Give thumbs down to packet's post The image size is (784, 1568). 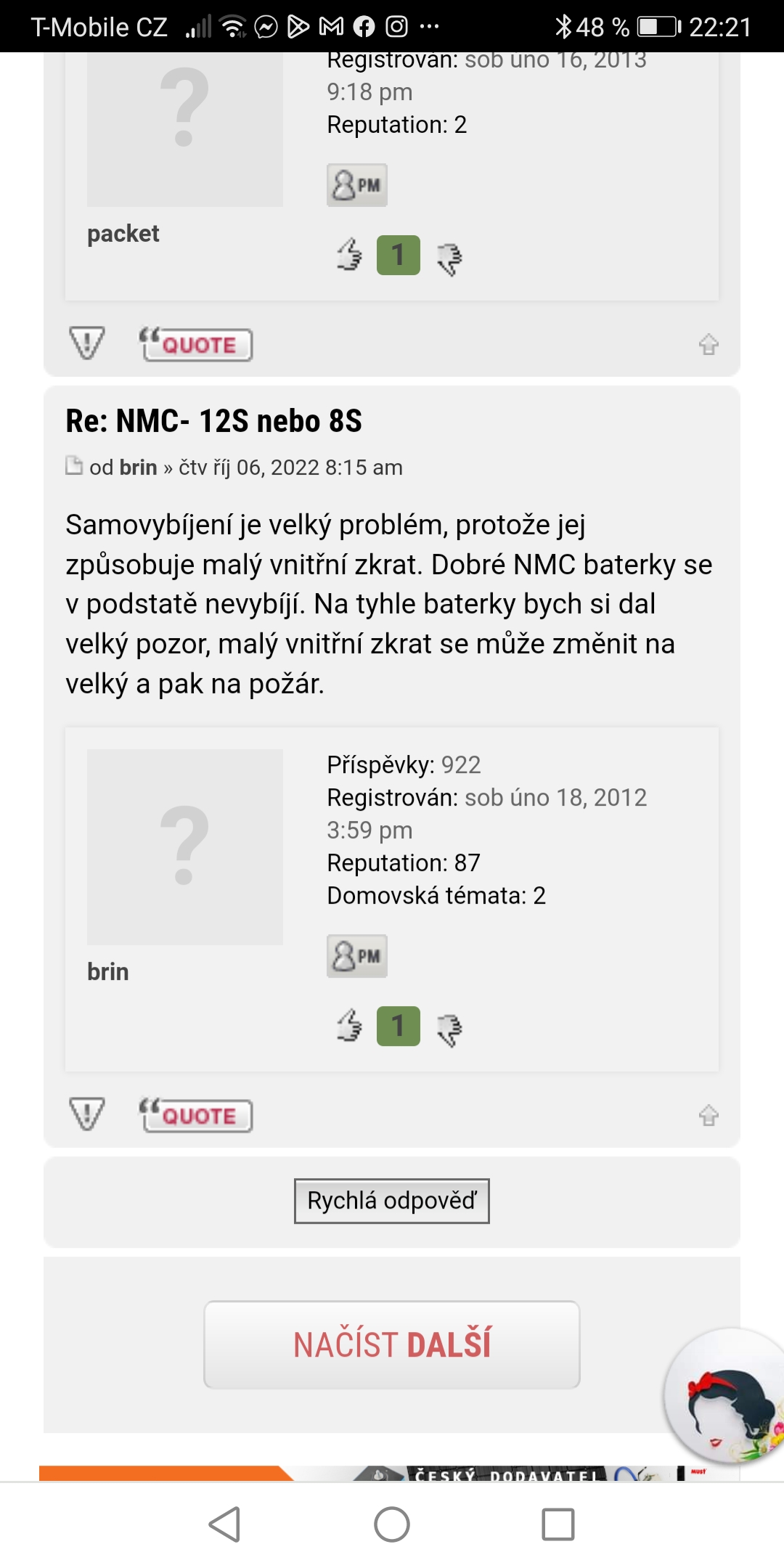click(449, 258)
